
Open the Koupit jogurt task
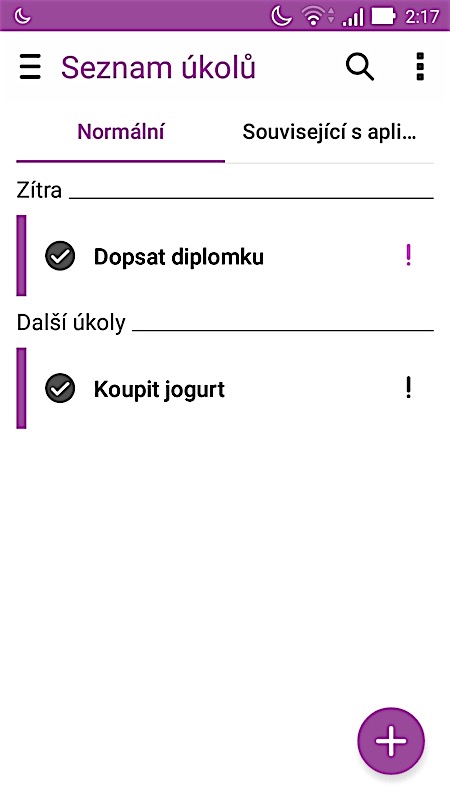coord(159,390)
